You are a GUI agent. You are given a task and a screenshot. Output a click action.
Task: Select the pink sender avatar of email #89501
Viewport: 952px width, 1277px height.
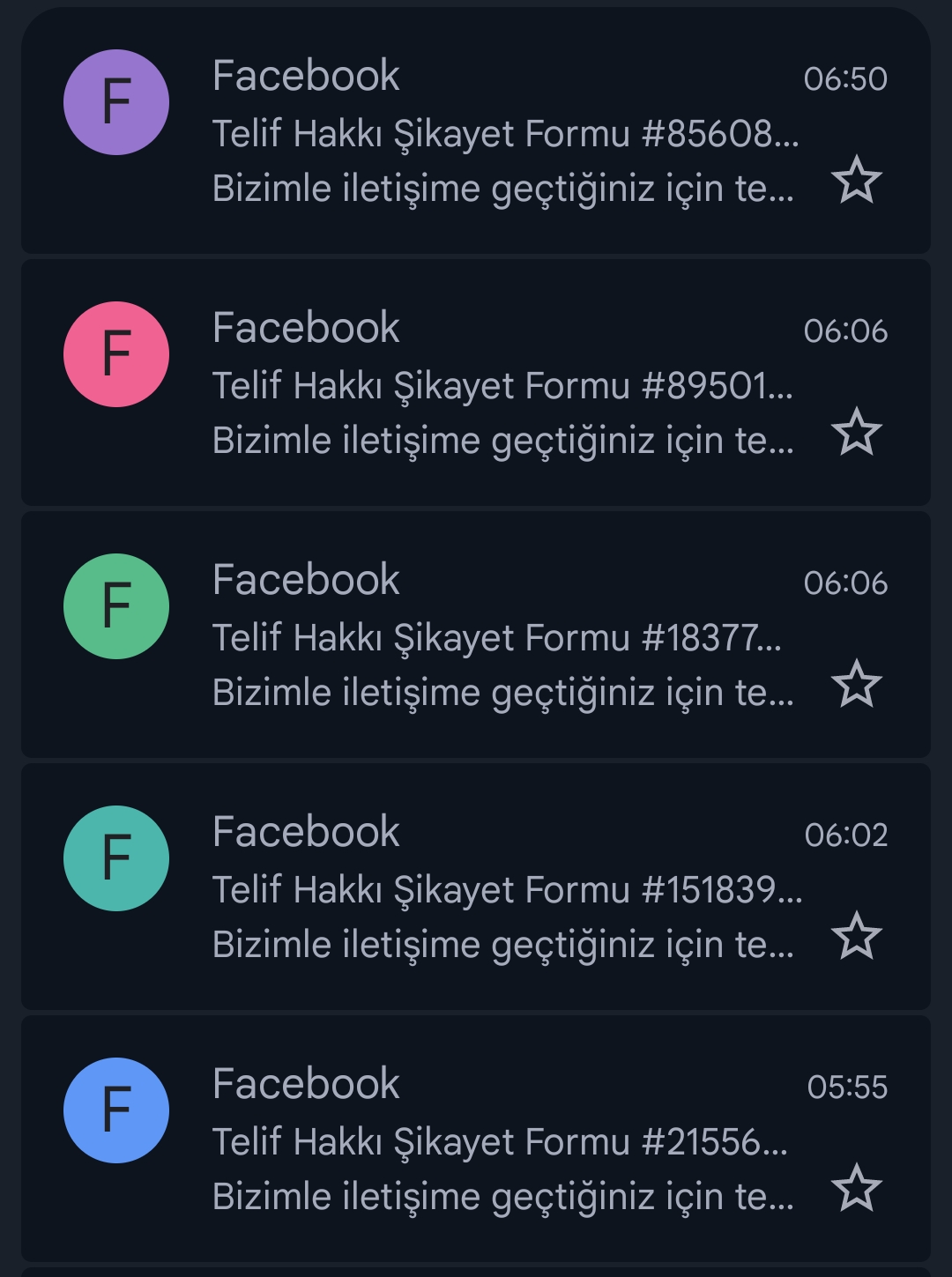point(116,354)
